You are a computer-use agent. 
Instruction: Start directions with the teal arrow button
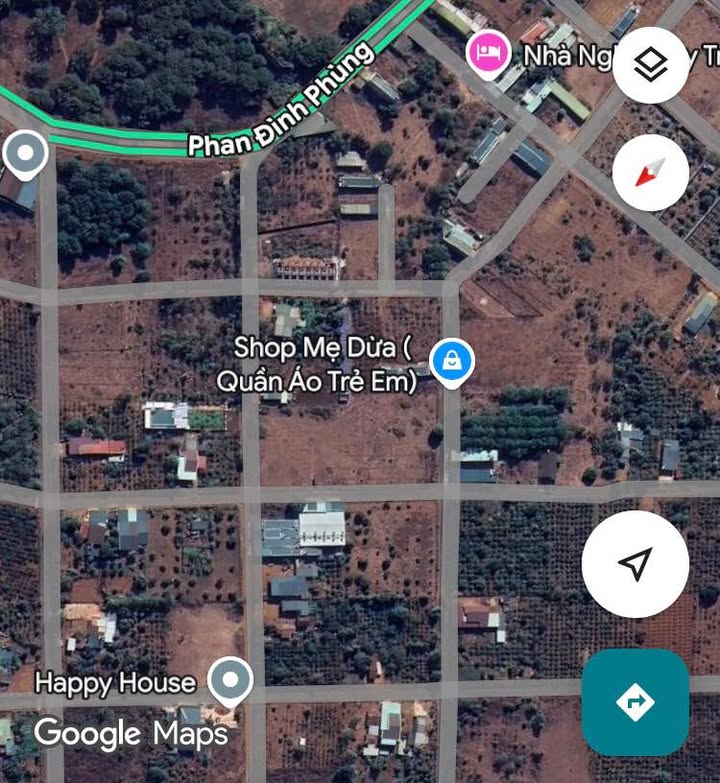pos(635,702)
